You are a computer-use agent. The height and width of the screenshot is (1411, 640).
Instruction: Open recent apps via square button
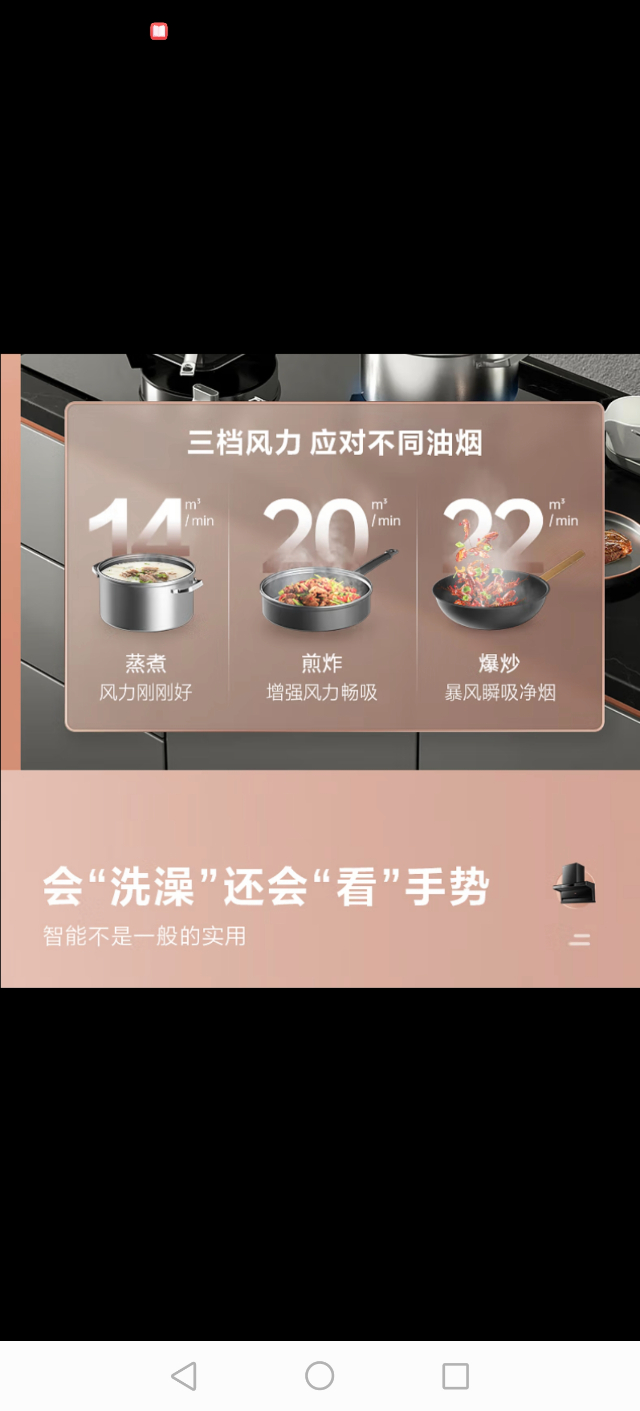455,1376
